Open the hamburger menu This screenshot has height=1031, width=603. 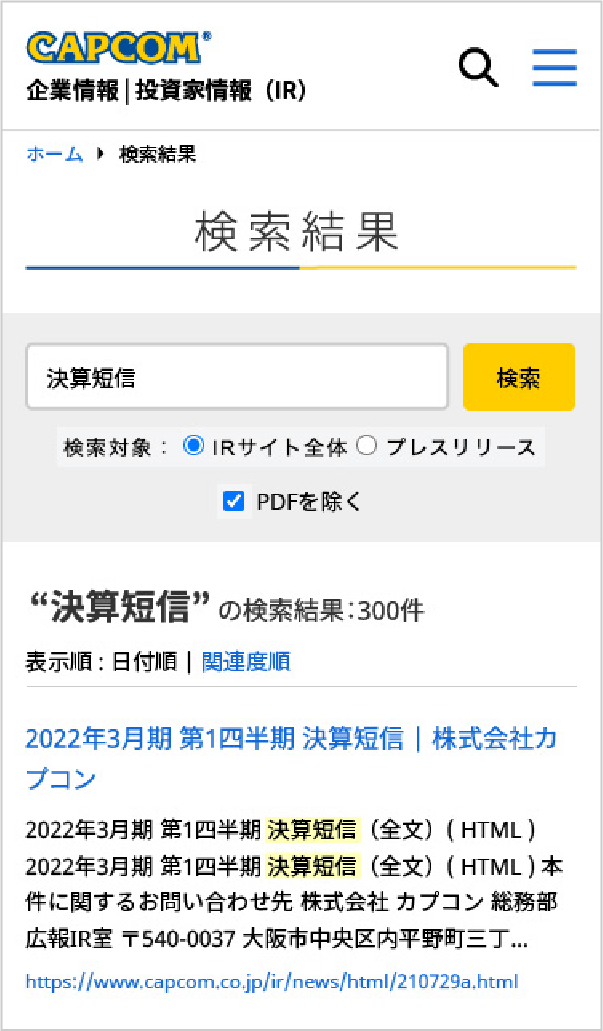click(x=554, y=67)
